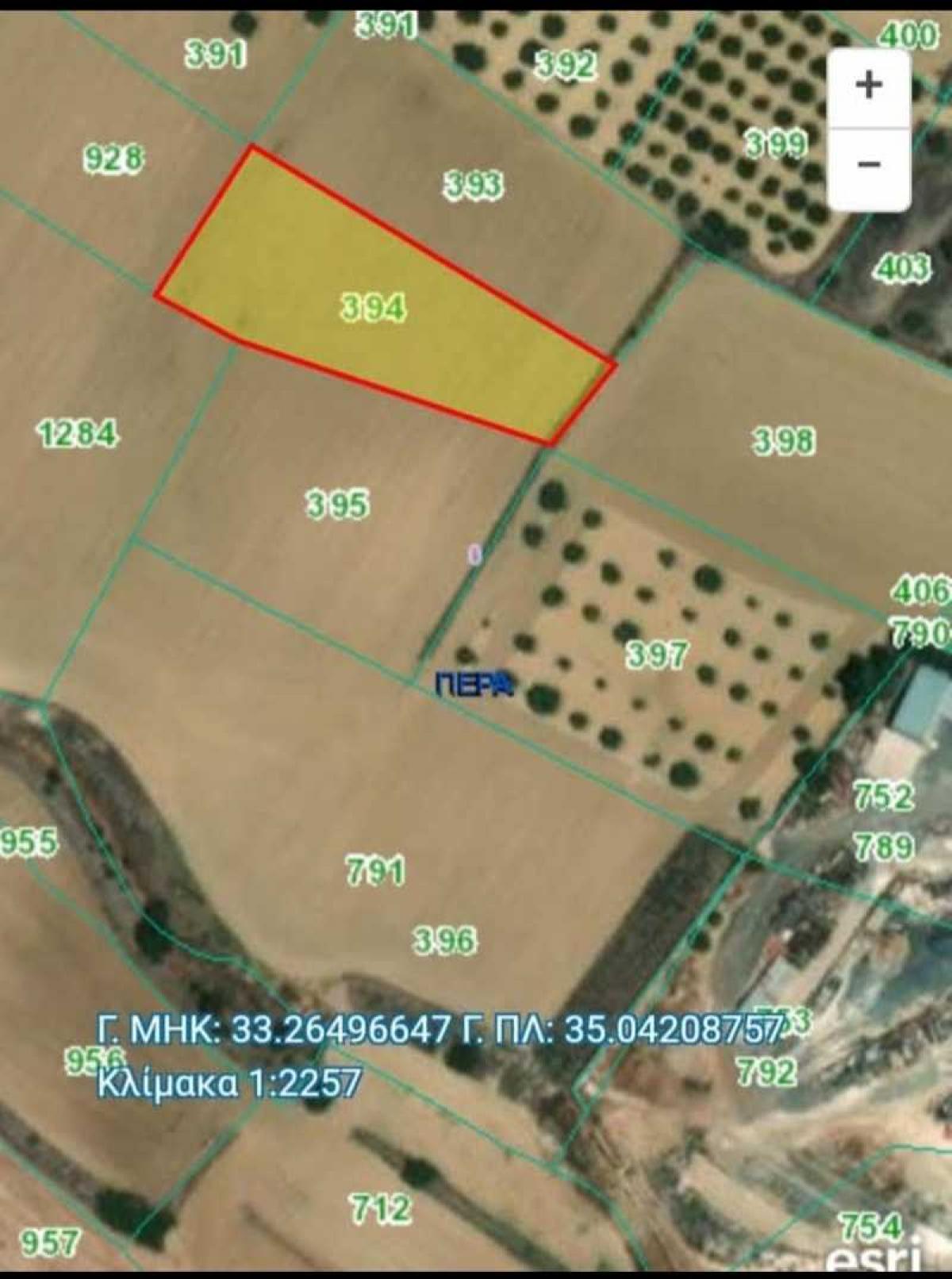Viewport: 952px width, 1279px height.
Task: Click parcel number 928
Action: click(x=113, y=157)
